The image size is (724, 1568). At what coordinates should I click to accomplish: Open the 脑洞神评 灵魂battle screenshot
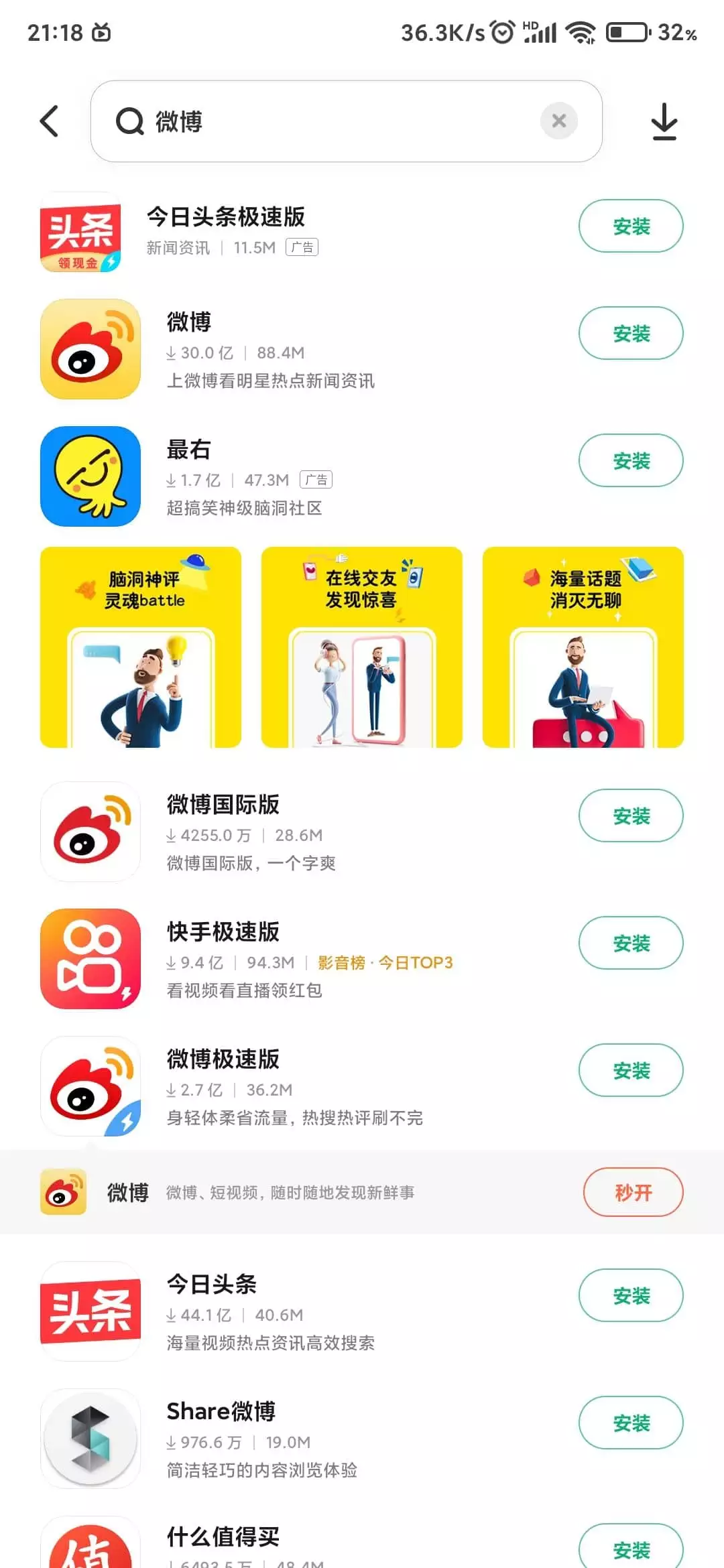pos(141,647)
